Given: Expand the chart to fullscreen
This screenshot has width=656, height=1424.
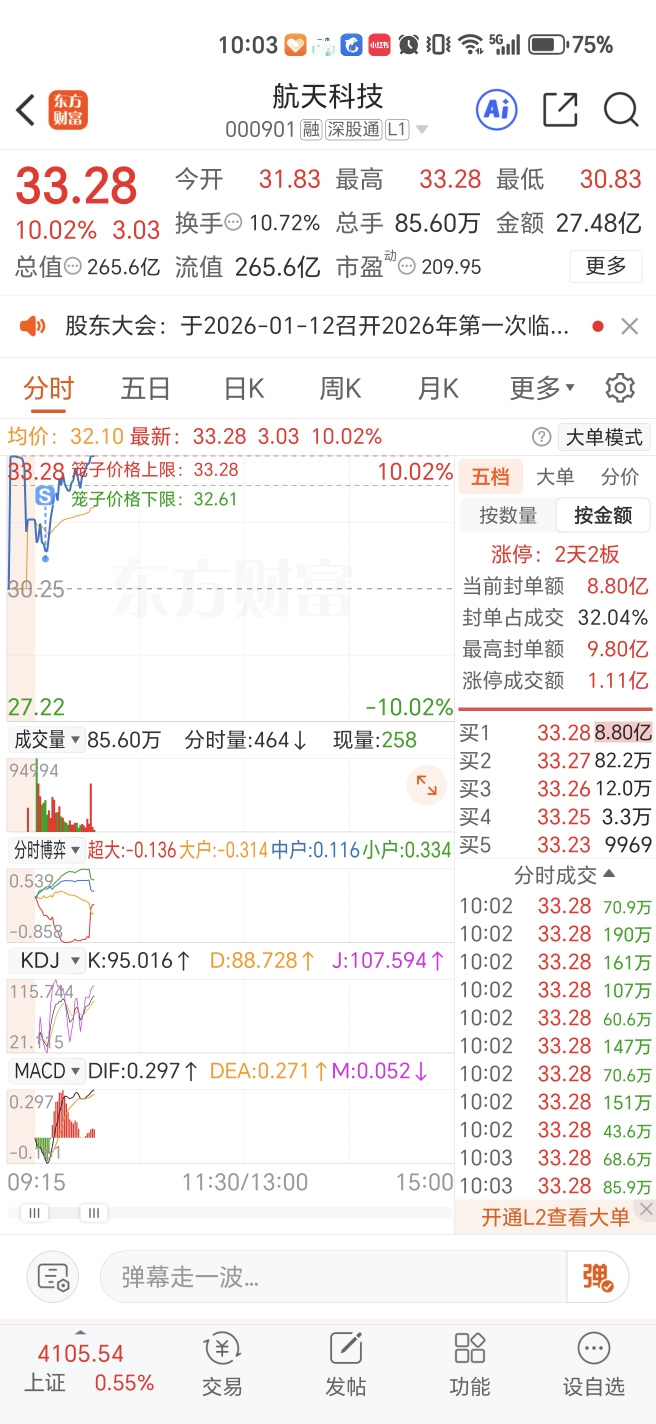Looking at the screenshot, I should 427,785.
